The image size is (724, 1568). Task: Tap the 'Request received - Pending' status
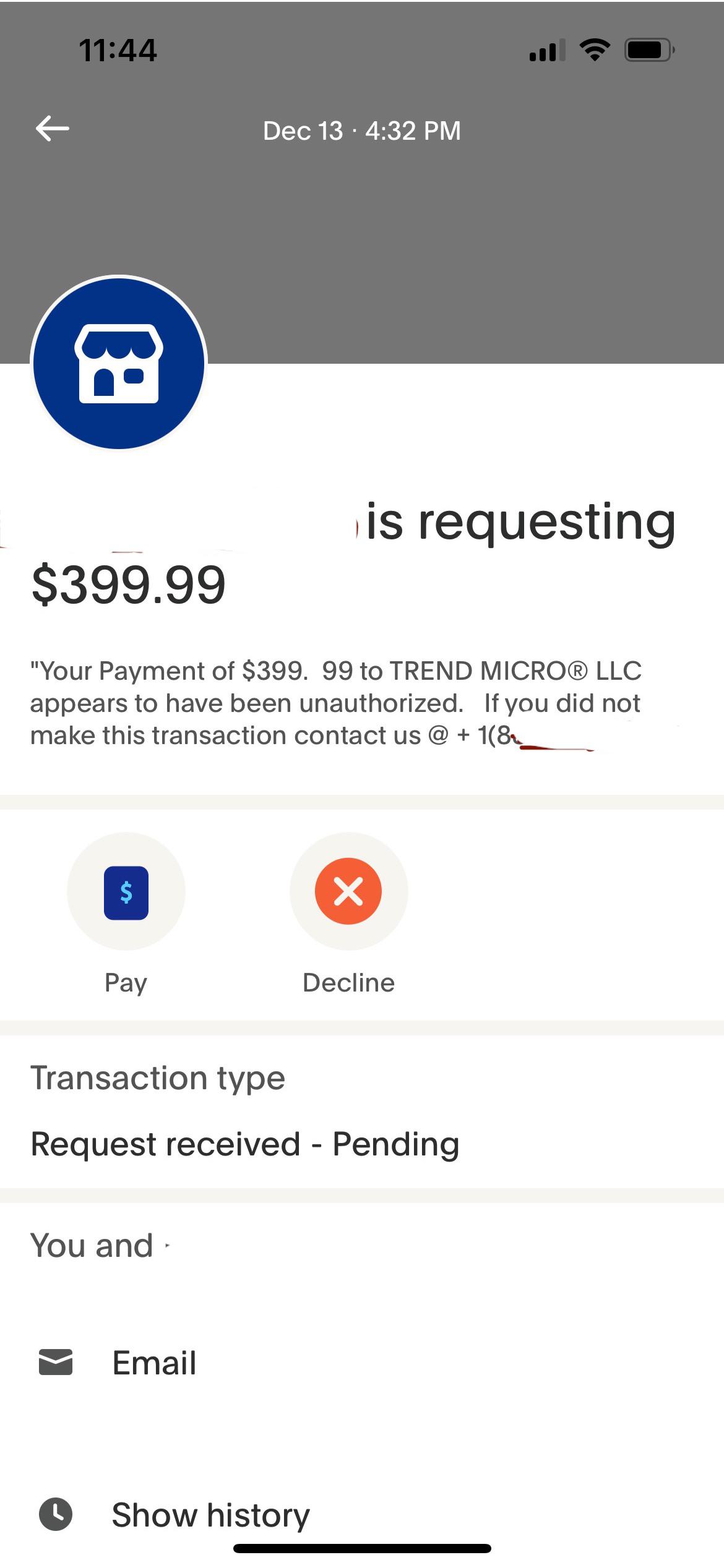click(245, 1144)
